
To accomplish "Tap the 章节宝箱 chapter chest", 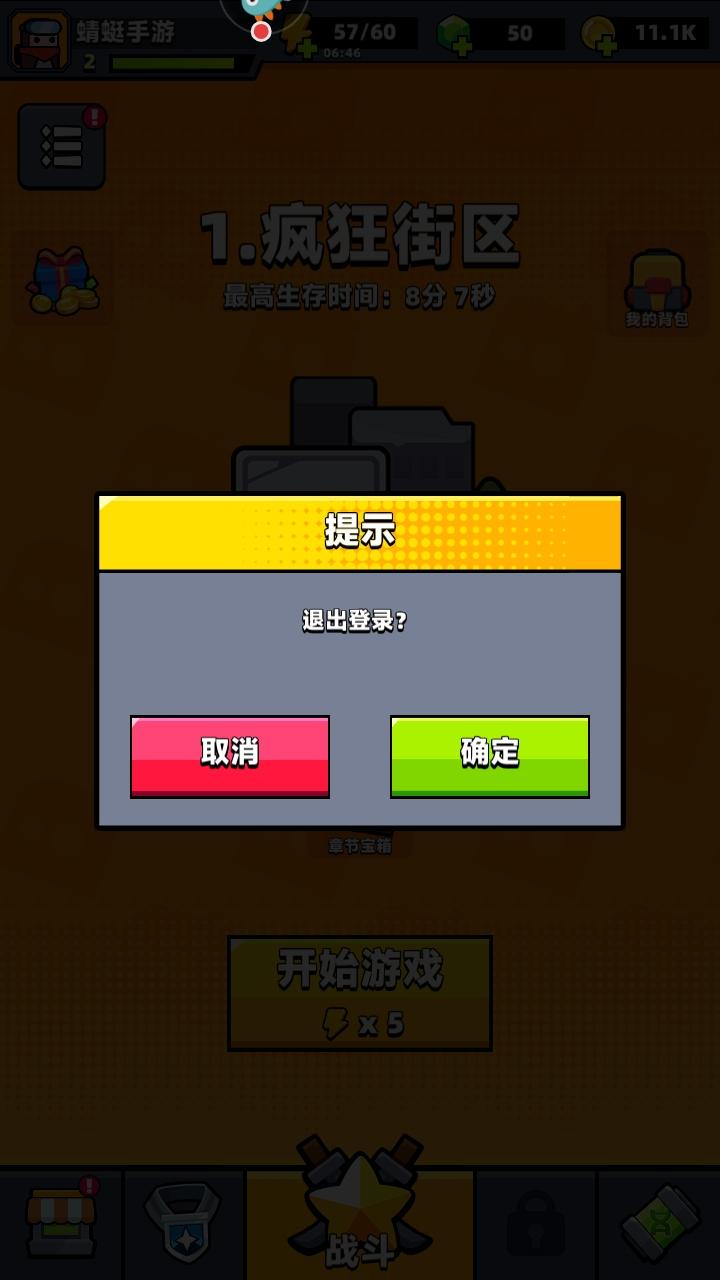I will [x=360, y=845].
